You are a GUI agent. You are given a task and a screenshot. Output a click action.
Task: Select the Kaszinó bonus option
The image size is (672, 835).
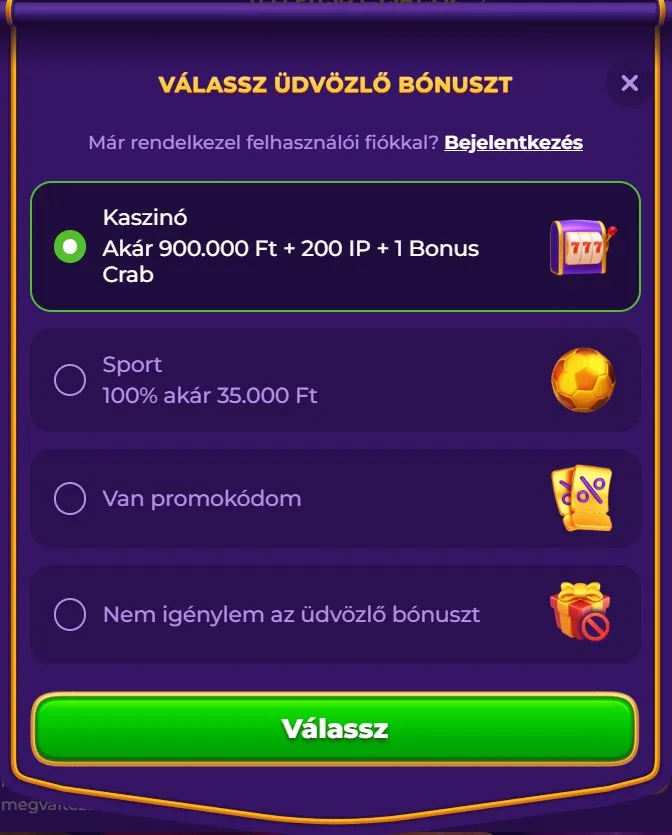[70, 246]
